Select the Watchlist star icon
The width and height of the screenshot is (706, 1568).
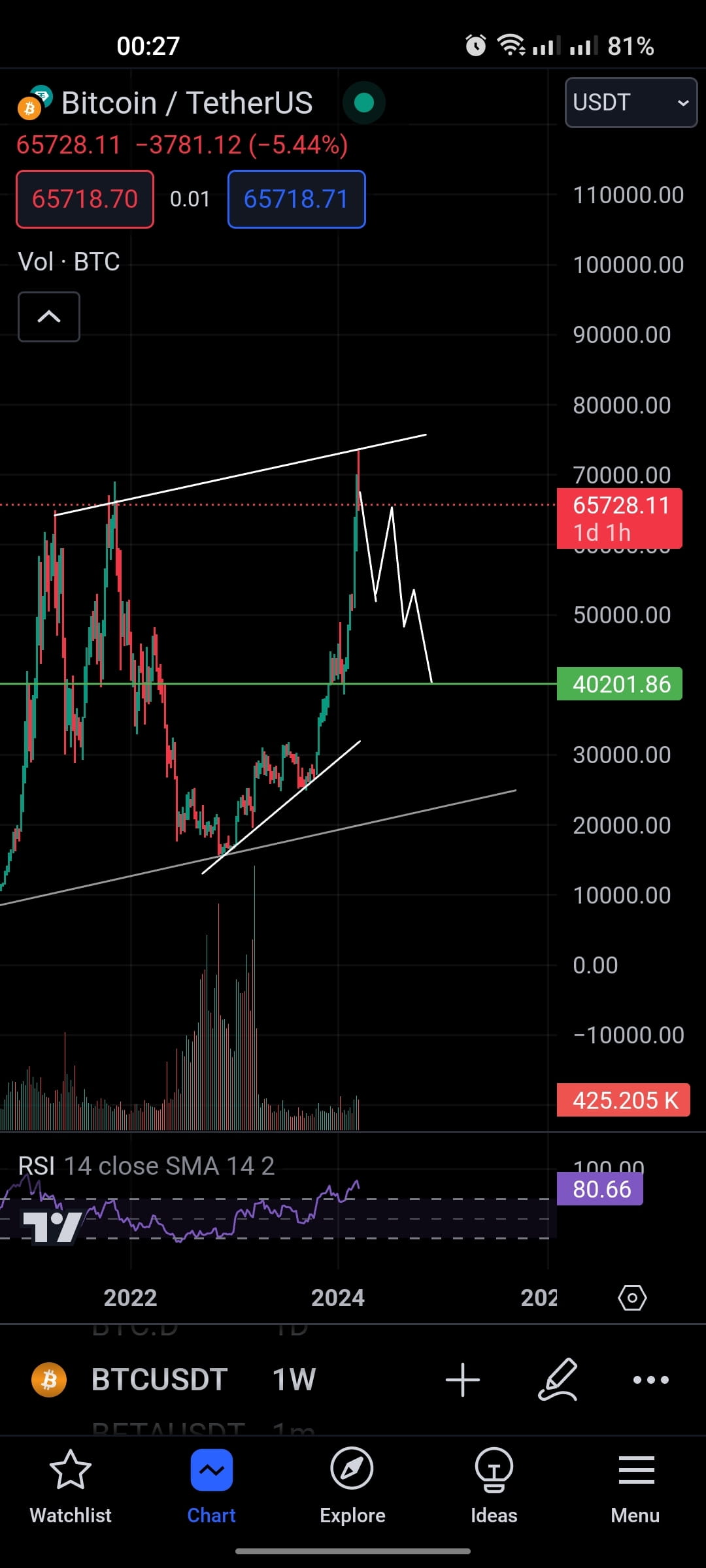(x=70, y=1492)
